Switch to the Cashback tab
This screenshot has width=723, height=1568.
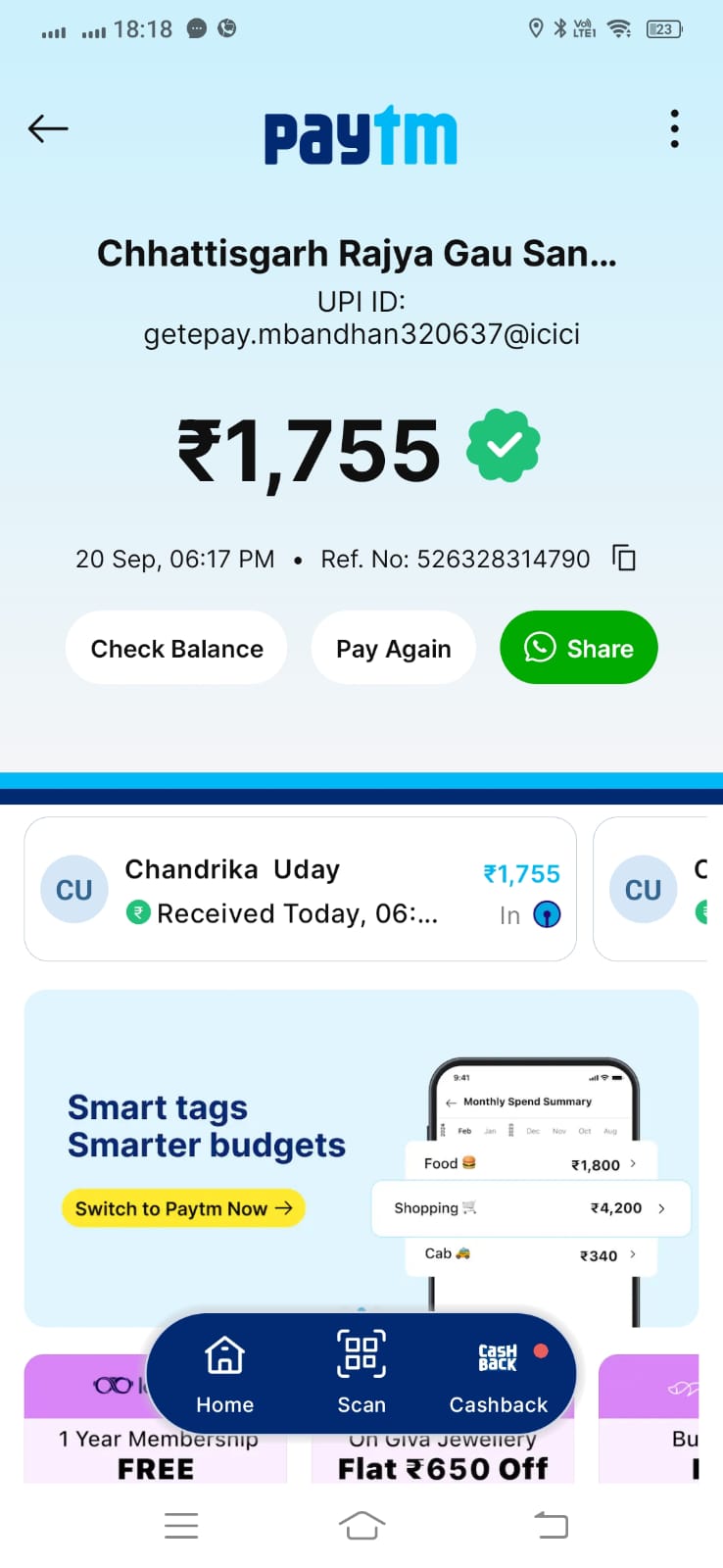tap(499, 1374)
